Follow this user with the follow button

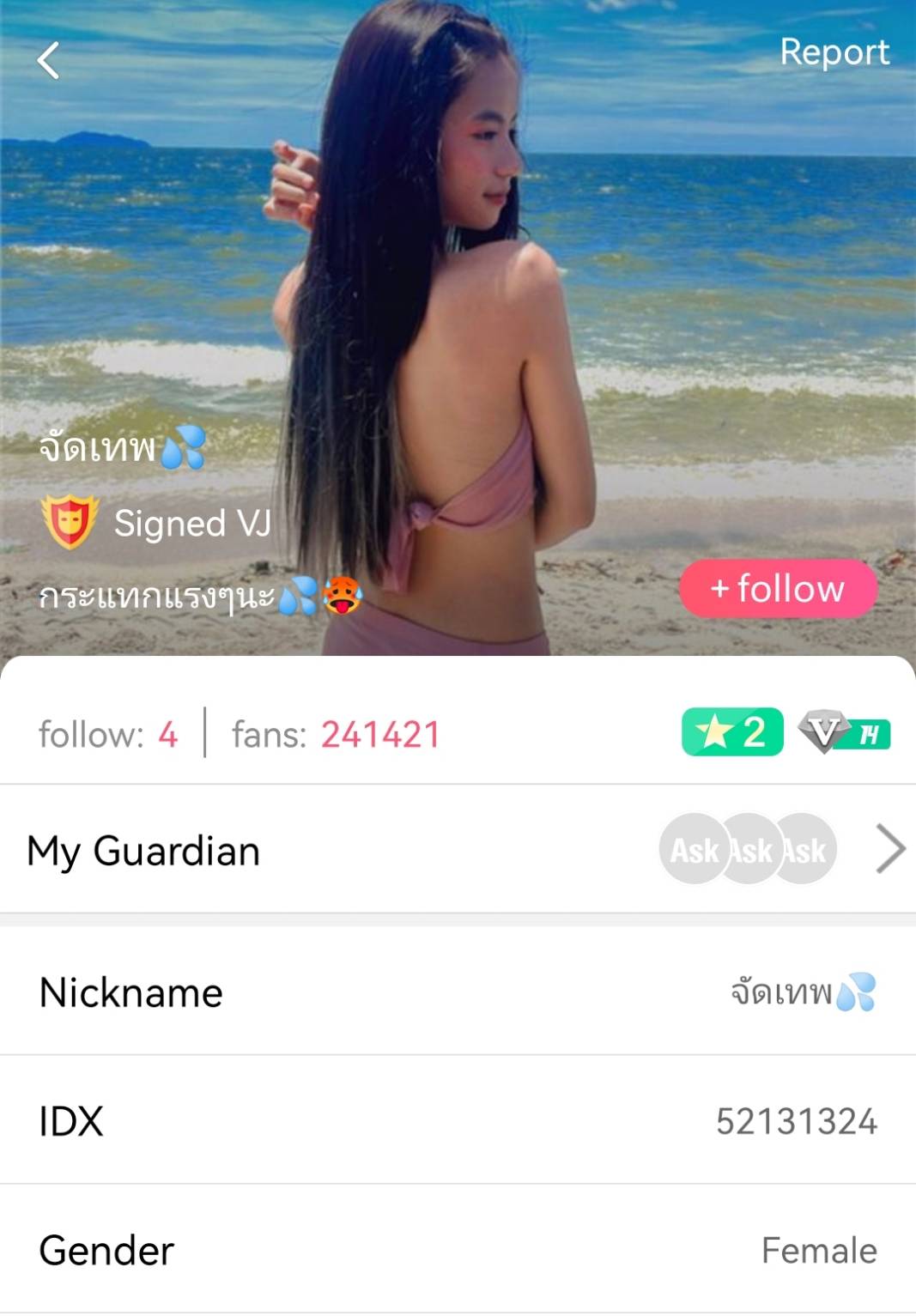(778, 589)
